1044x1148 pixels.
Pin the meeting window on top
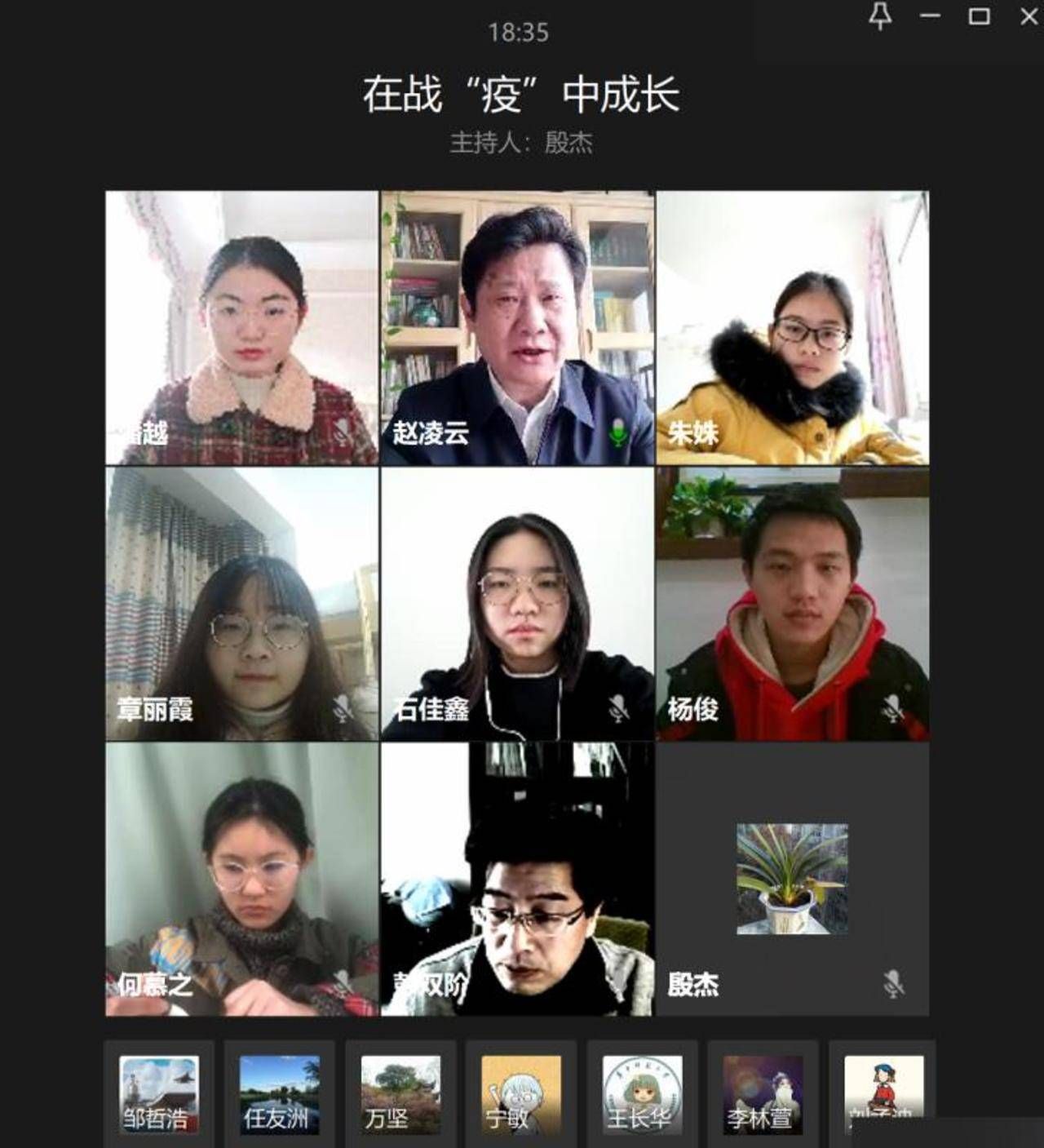pyautogui.click(x=880, y=16)
